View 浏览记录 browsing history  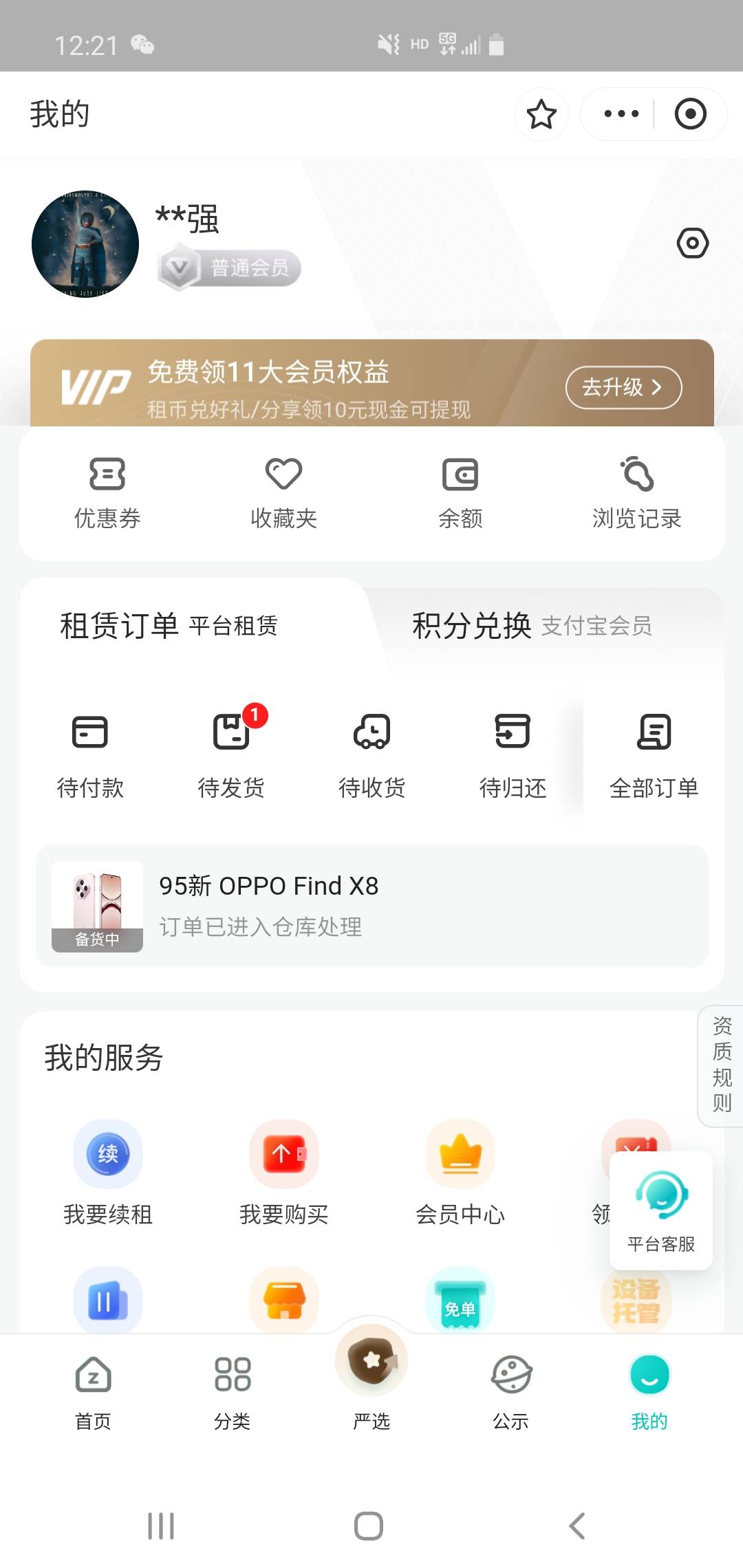pyautogui.click(x=637, y=493)
